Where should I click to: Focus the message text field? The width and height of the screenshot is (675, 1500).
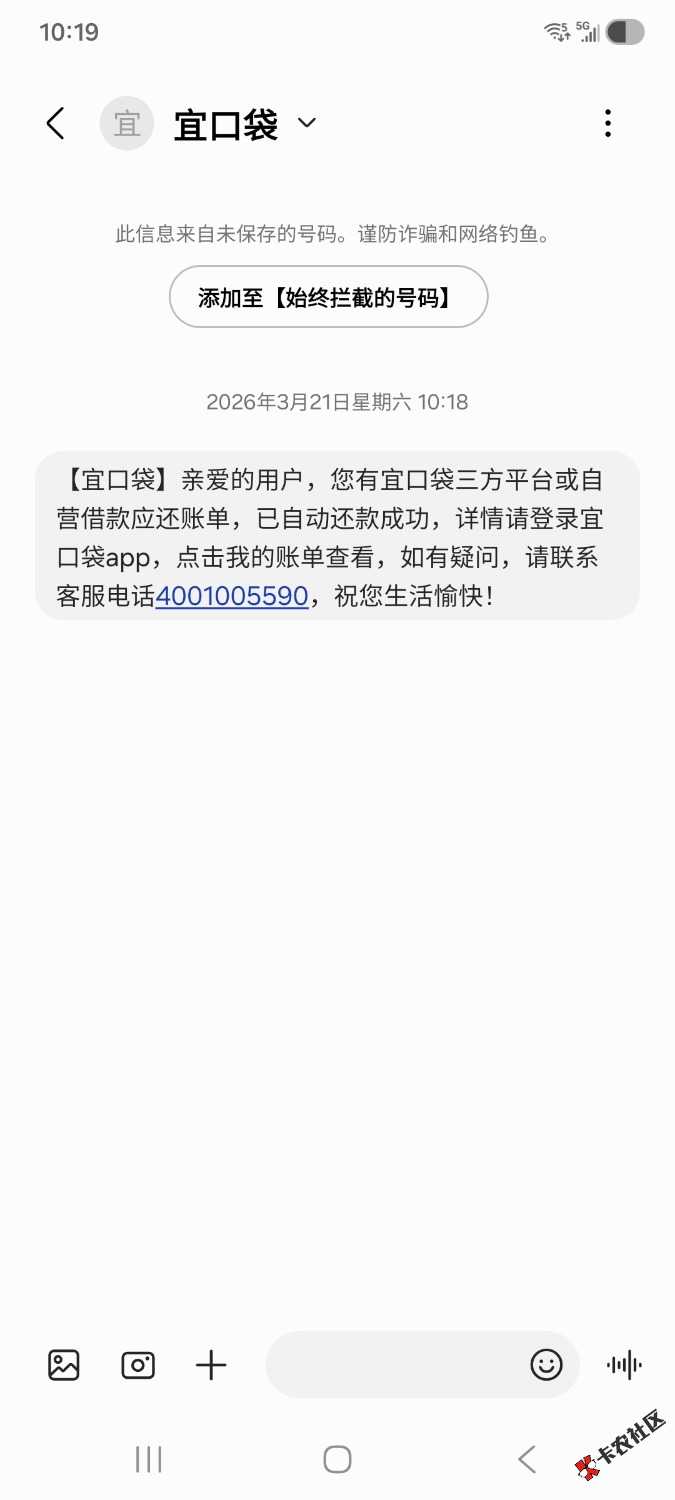pos(395,1365)
